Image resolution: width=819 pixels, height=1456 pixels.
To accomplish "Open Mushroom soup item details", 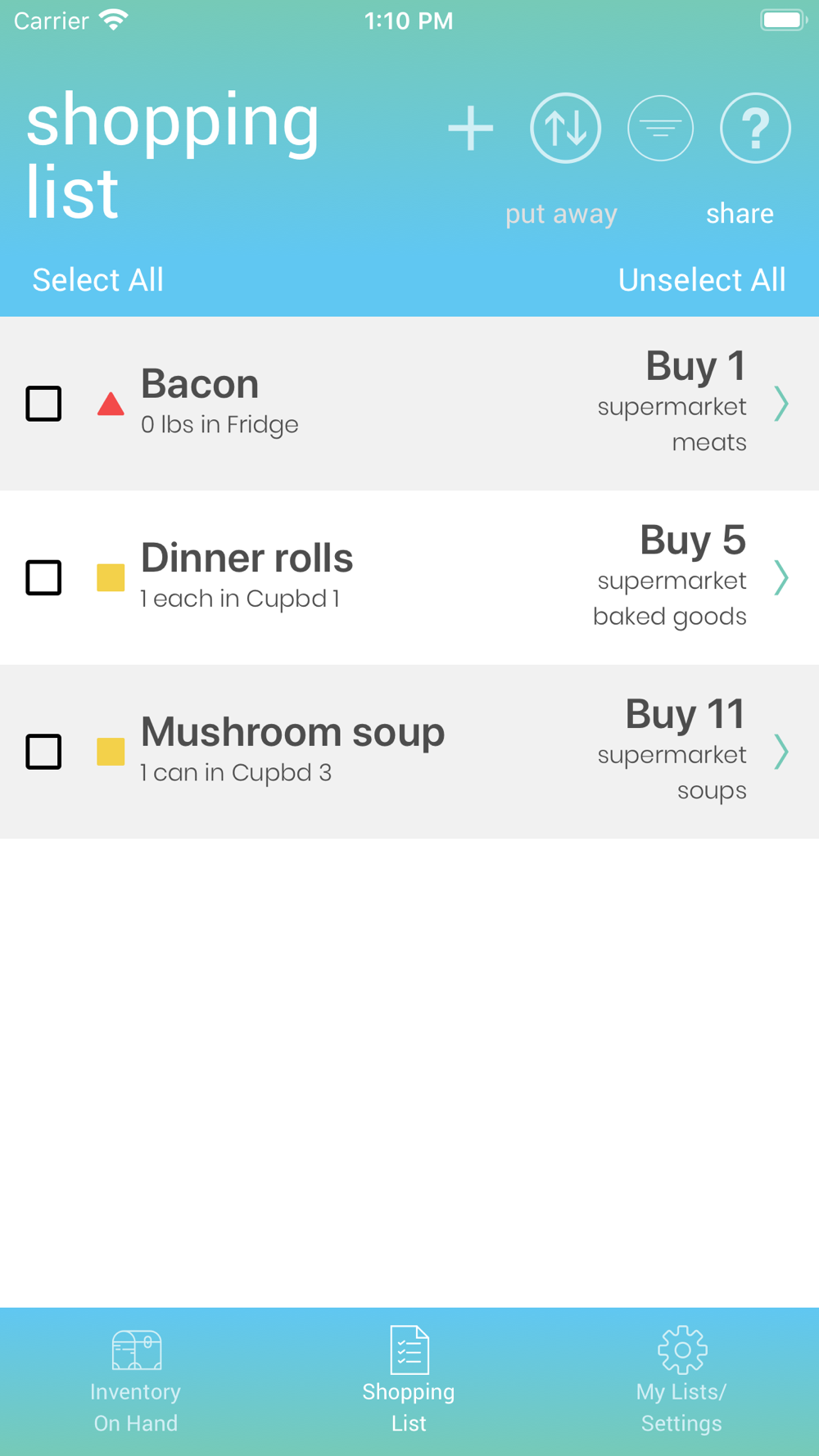I will (781, 752).
